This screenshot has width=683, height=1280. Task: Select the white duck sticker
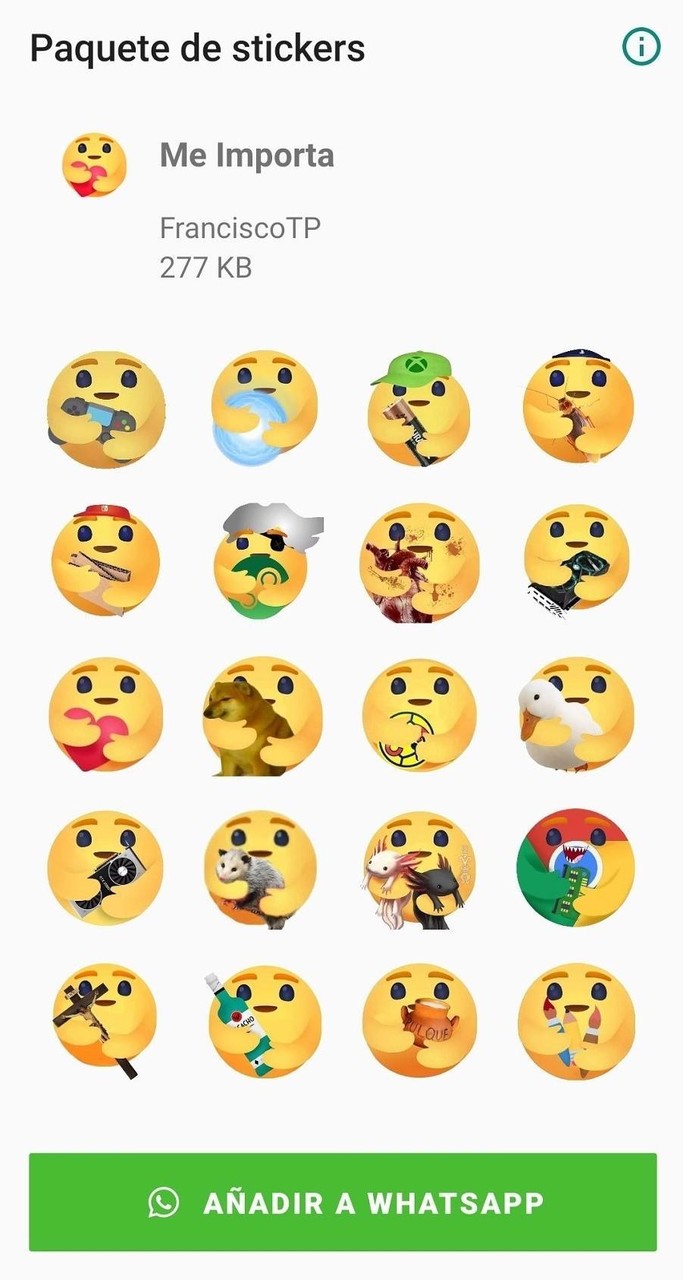tap(577, 716)
